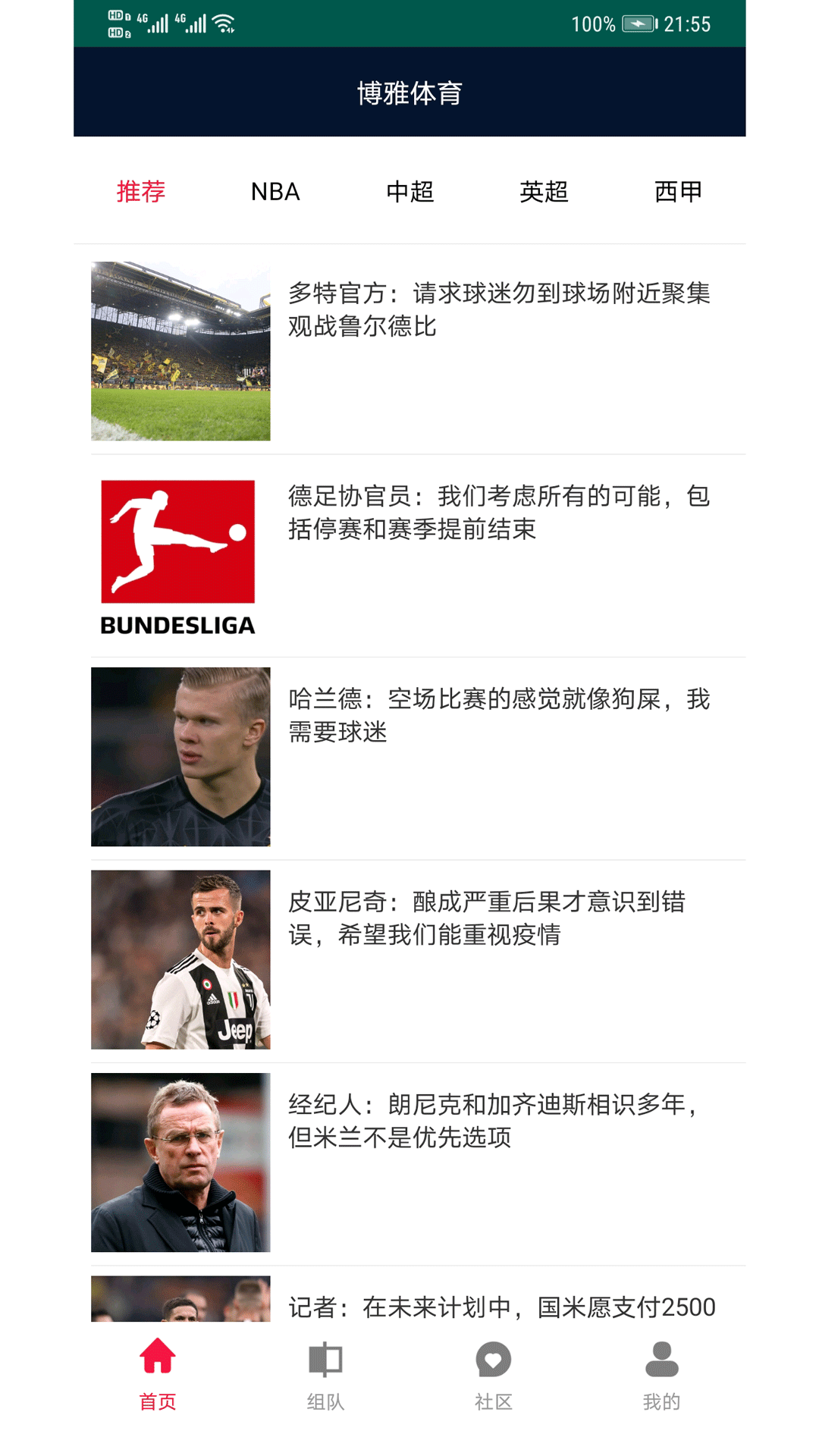View the 经纪人 朗尼克 article
Image resolution: width=819 pixels, height=1456 pixels.
498,1121
